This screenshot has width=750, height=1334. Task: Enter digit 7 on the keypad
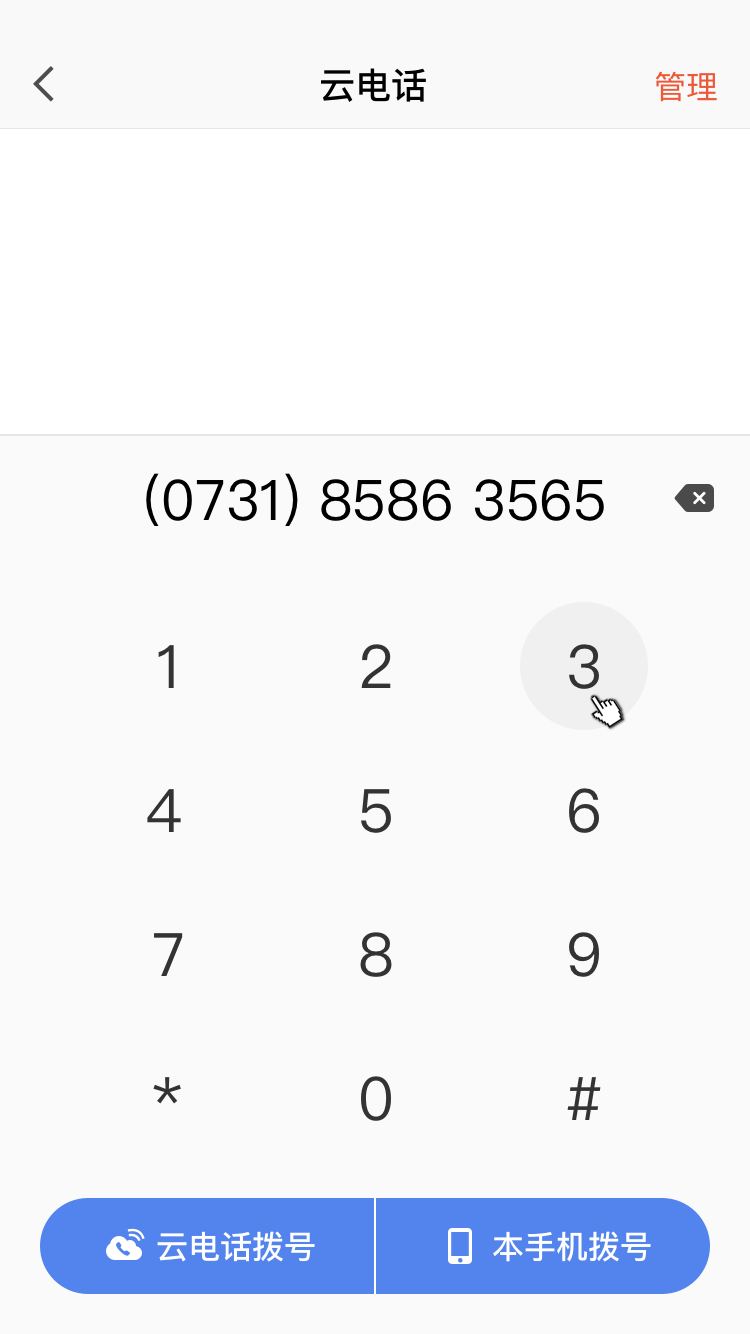coord(167,955)
